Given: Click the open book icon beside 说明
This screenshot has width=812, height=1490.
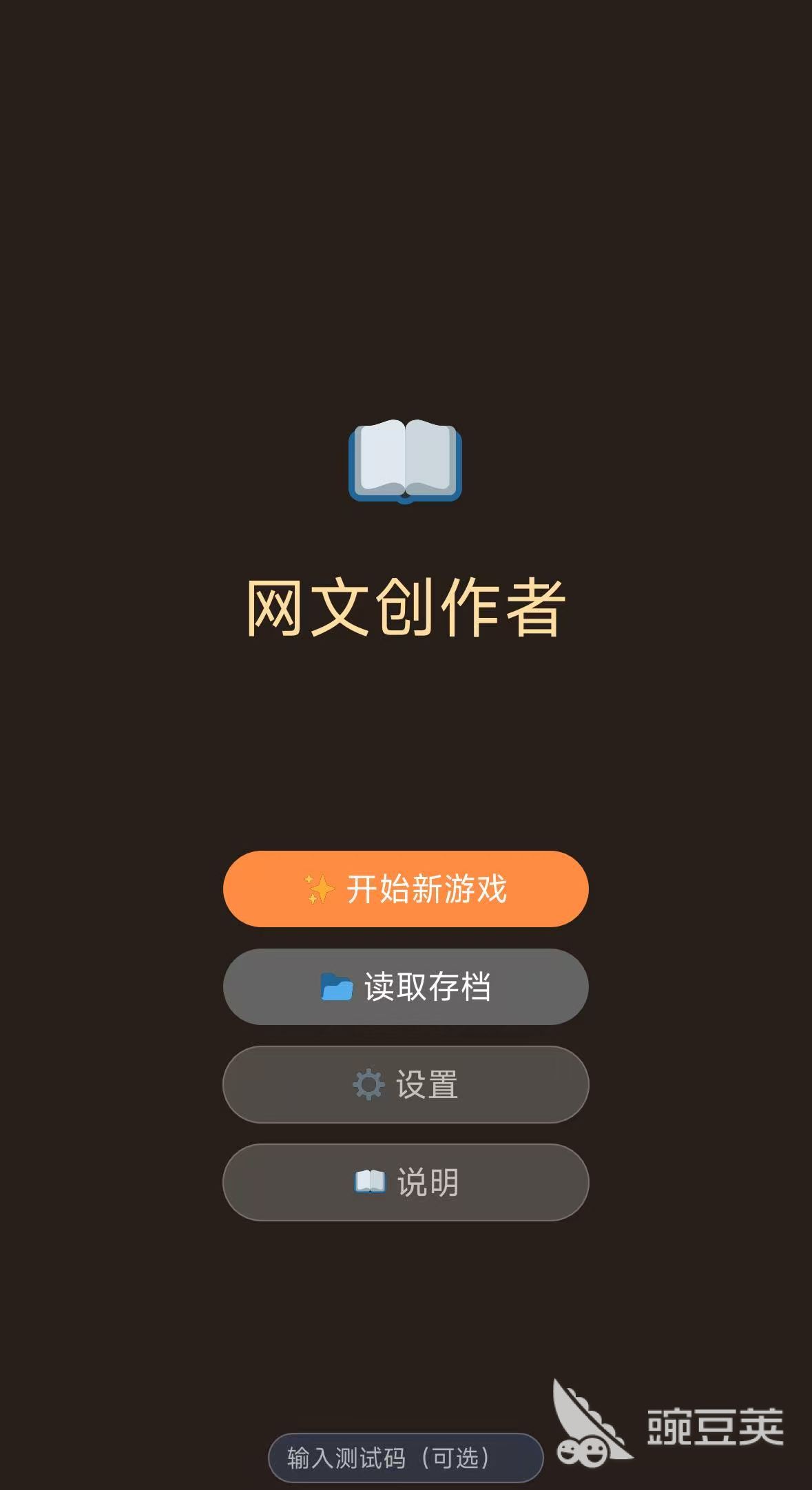Looking at the screenshot, I should click(369, 1181).
